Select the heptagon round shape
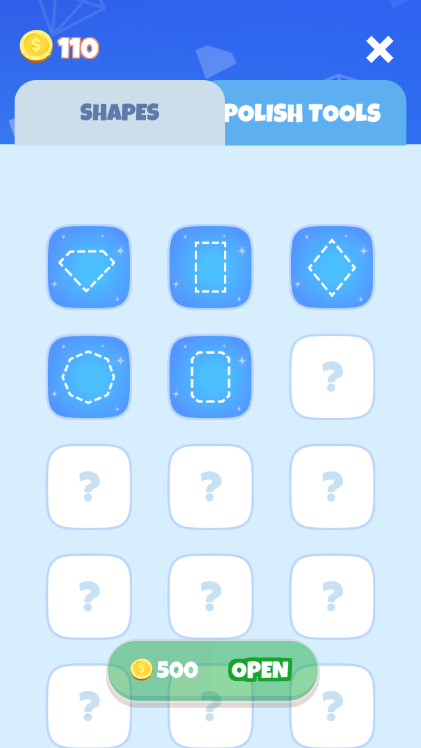421x748 pixels. tap(89, 377)
